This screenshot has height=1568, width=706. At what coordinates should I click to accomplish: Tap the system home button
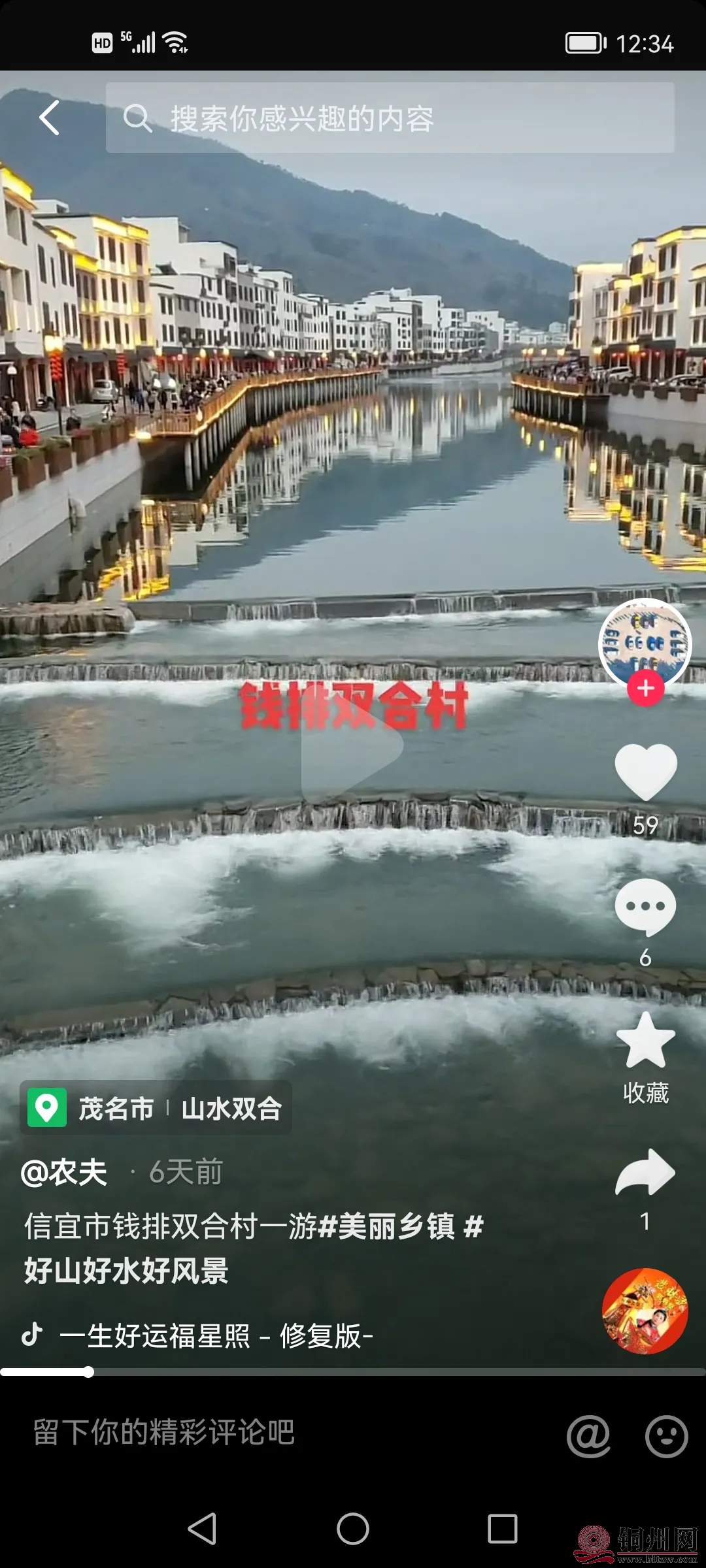pos(353,1529)
